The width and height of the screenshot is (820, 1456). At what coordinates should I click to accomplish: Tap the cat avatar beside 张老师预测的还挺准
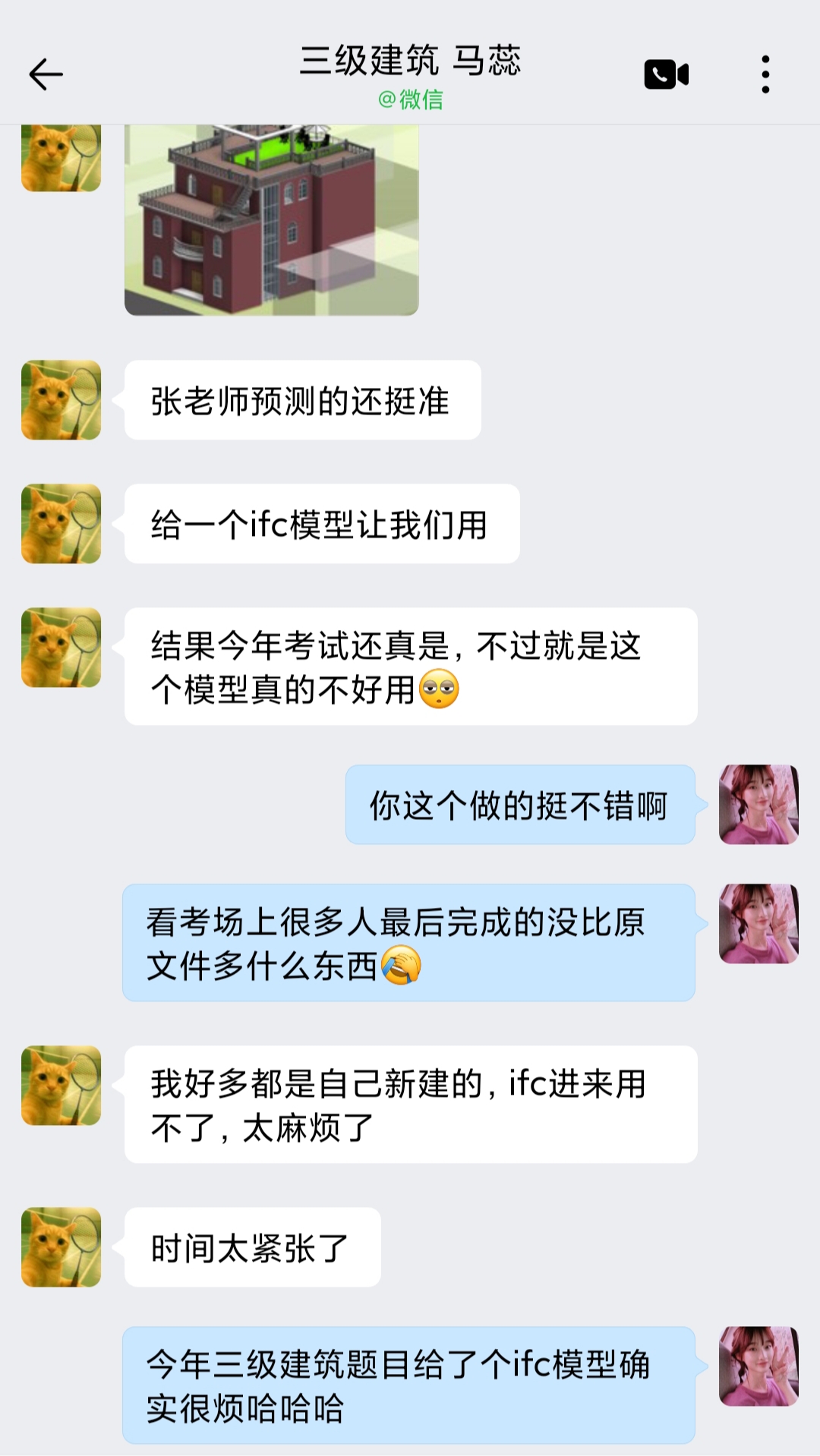tap(61, 400)
